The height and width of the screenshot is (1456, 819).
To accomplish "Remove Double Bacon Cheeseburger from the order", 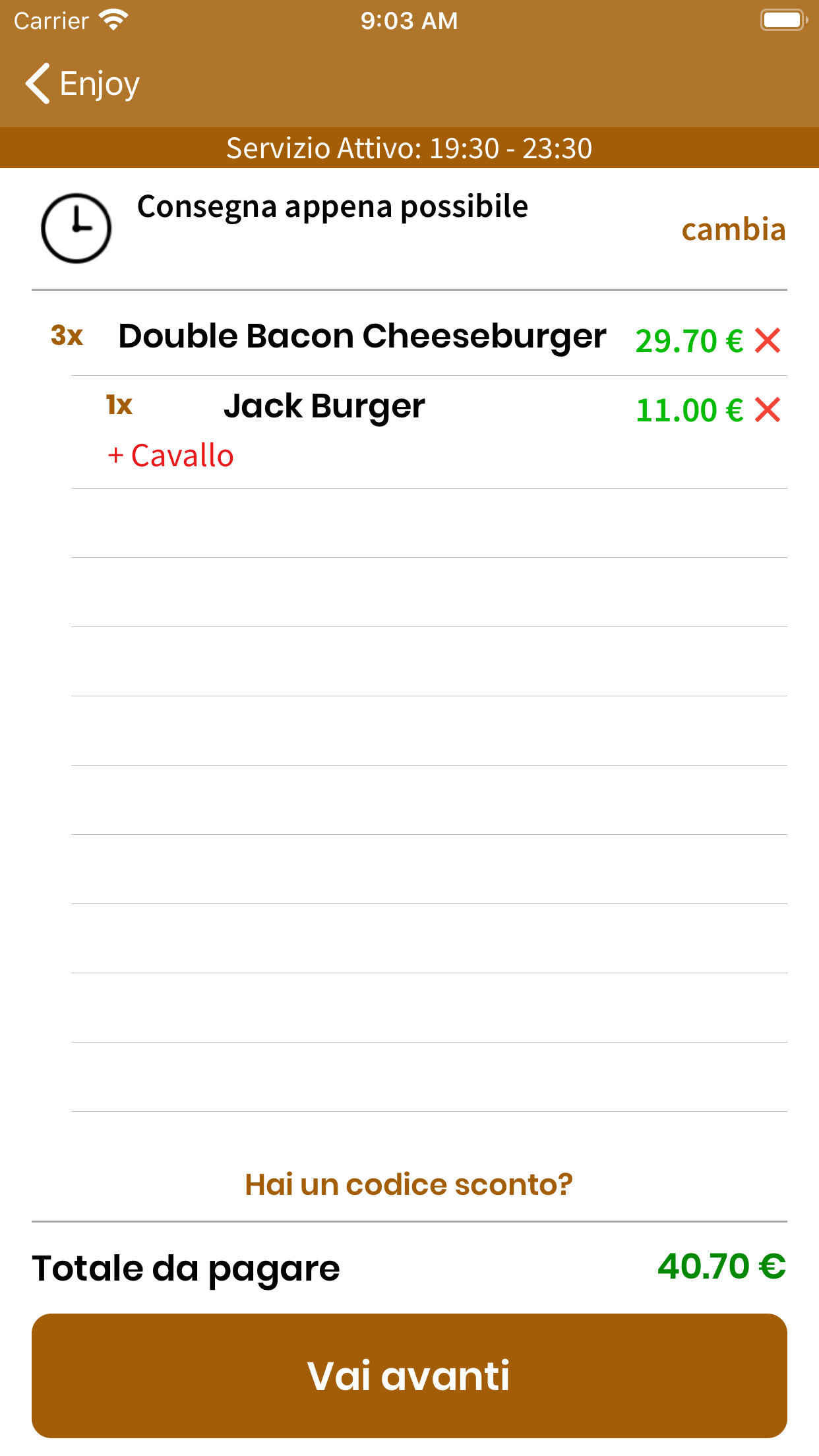I will tap(768, 341).
